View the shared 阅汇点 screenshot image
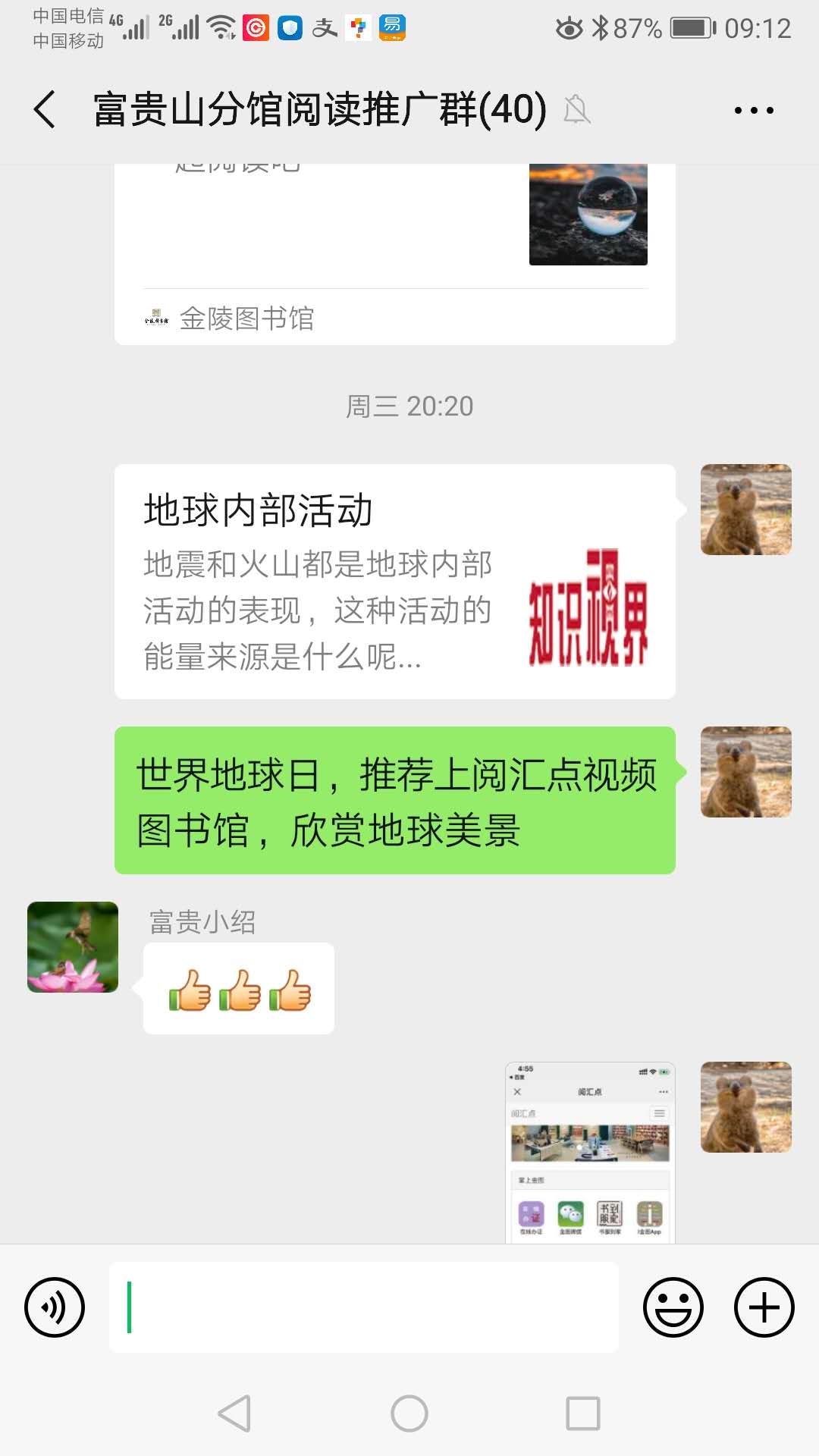The image size is (819, 1456). [590, 1153]
